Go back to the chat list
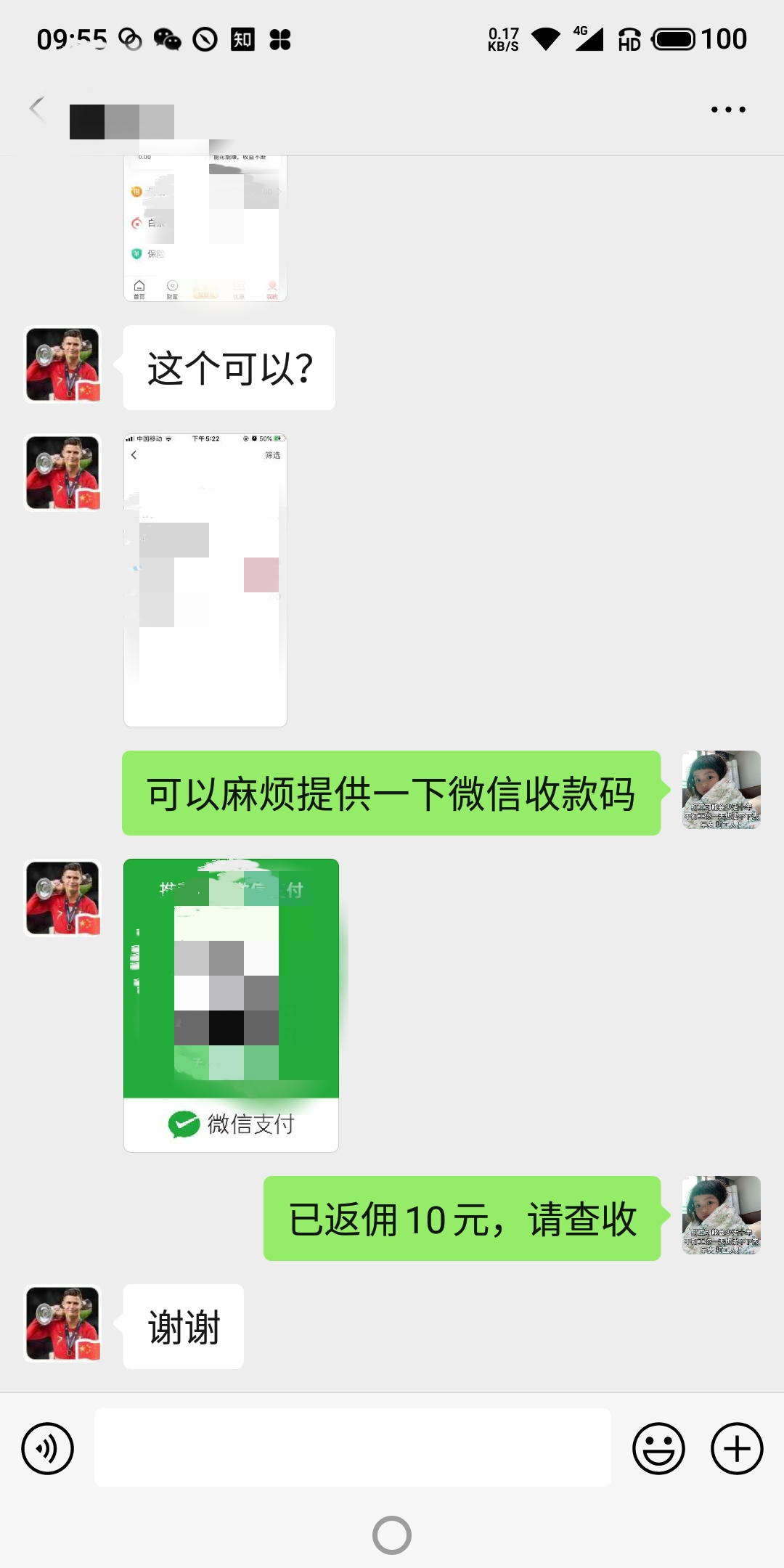Screen dimensions: 784x1568 (38, 110)
